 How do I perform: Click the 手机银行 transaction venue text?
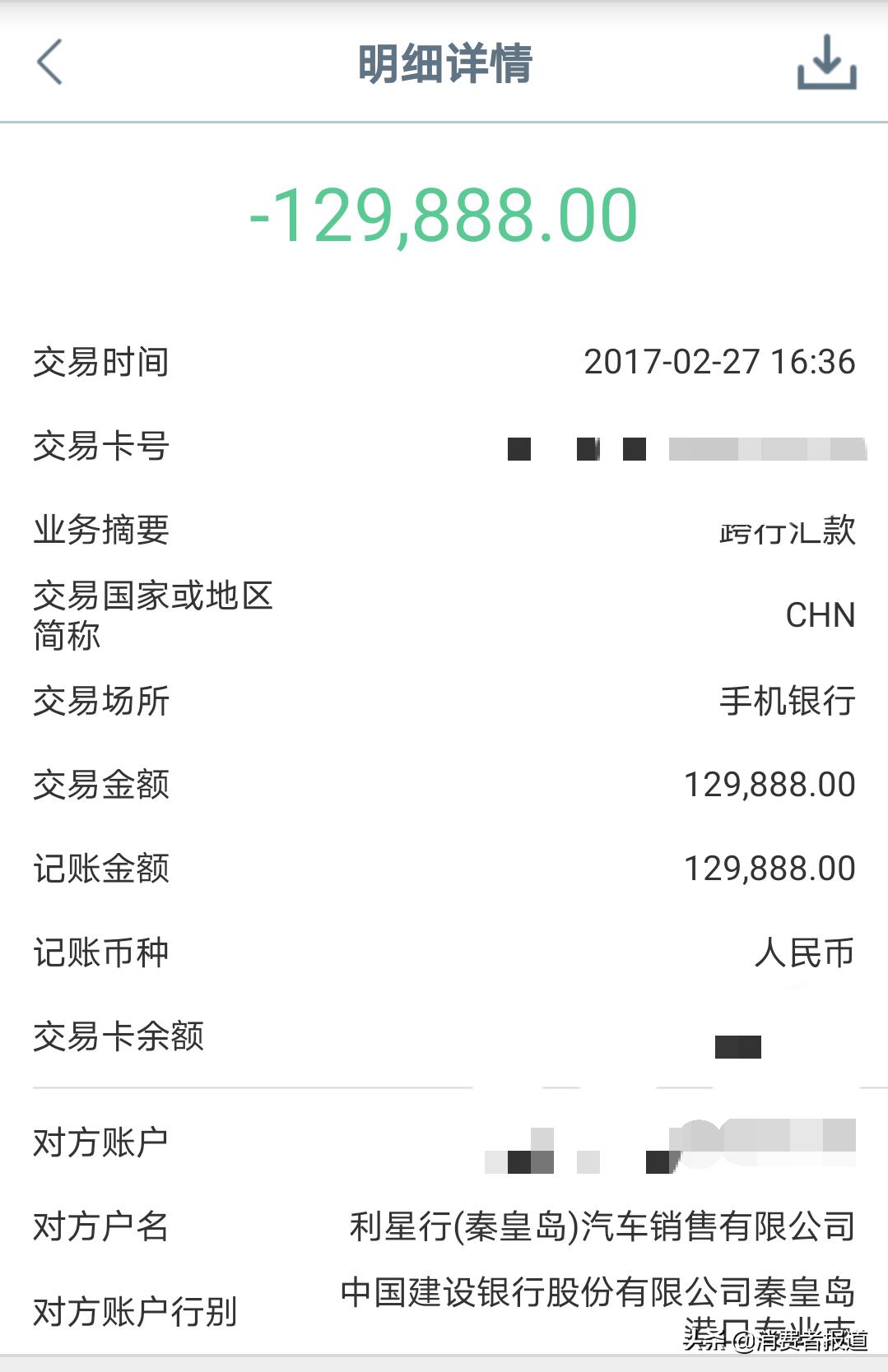[x=786, y=703]
